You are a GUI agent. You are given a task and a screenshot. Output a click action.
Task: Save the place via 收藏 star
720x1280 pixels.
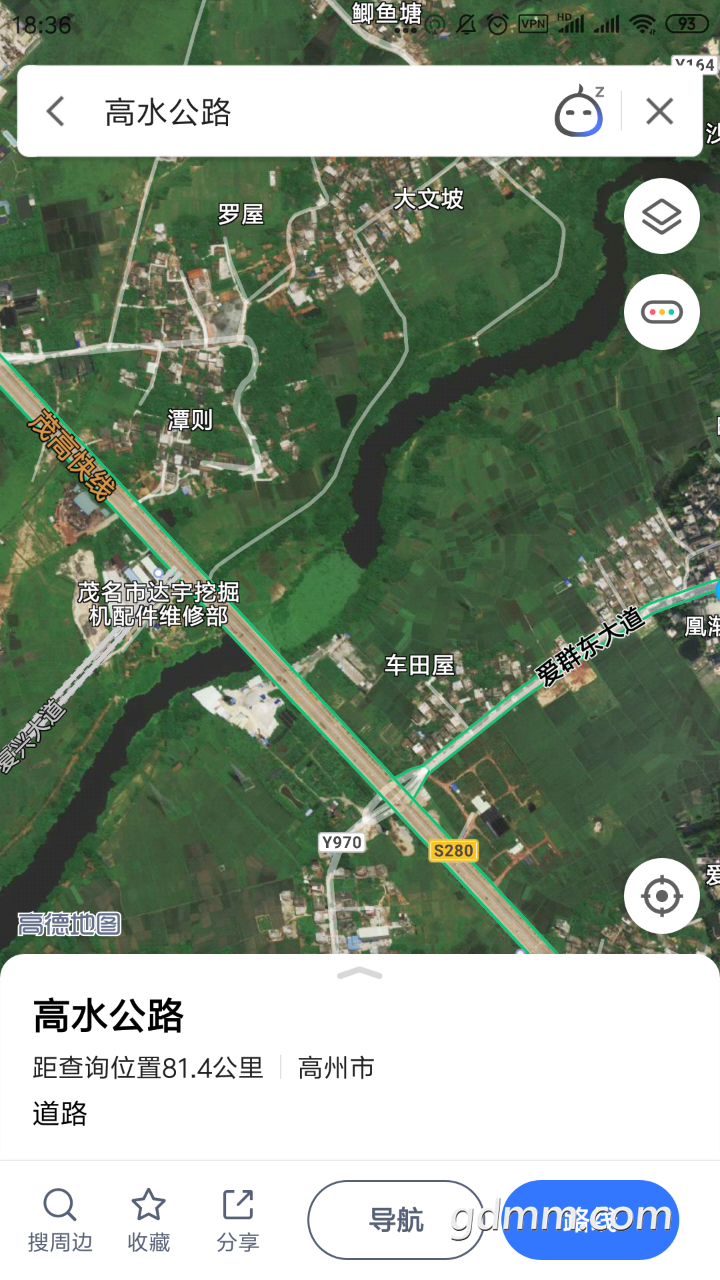(x=149, y=1220)
